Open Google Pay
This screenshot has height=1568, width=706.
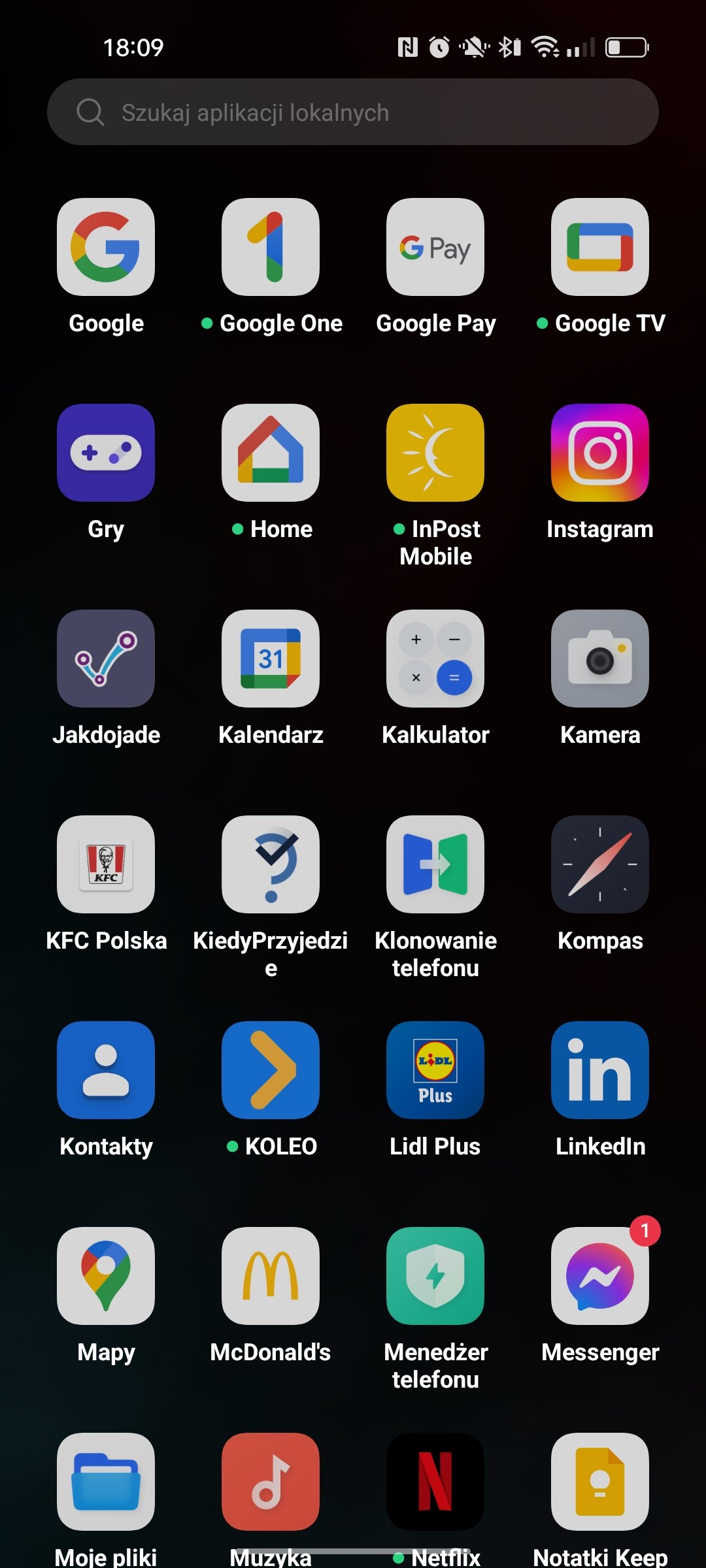pos(435,247)
